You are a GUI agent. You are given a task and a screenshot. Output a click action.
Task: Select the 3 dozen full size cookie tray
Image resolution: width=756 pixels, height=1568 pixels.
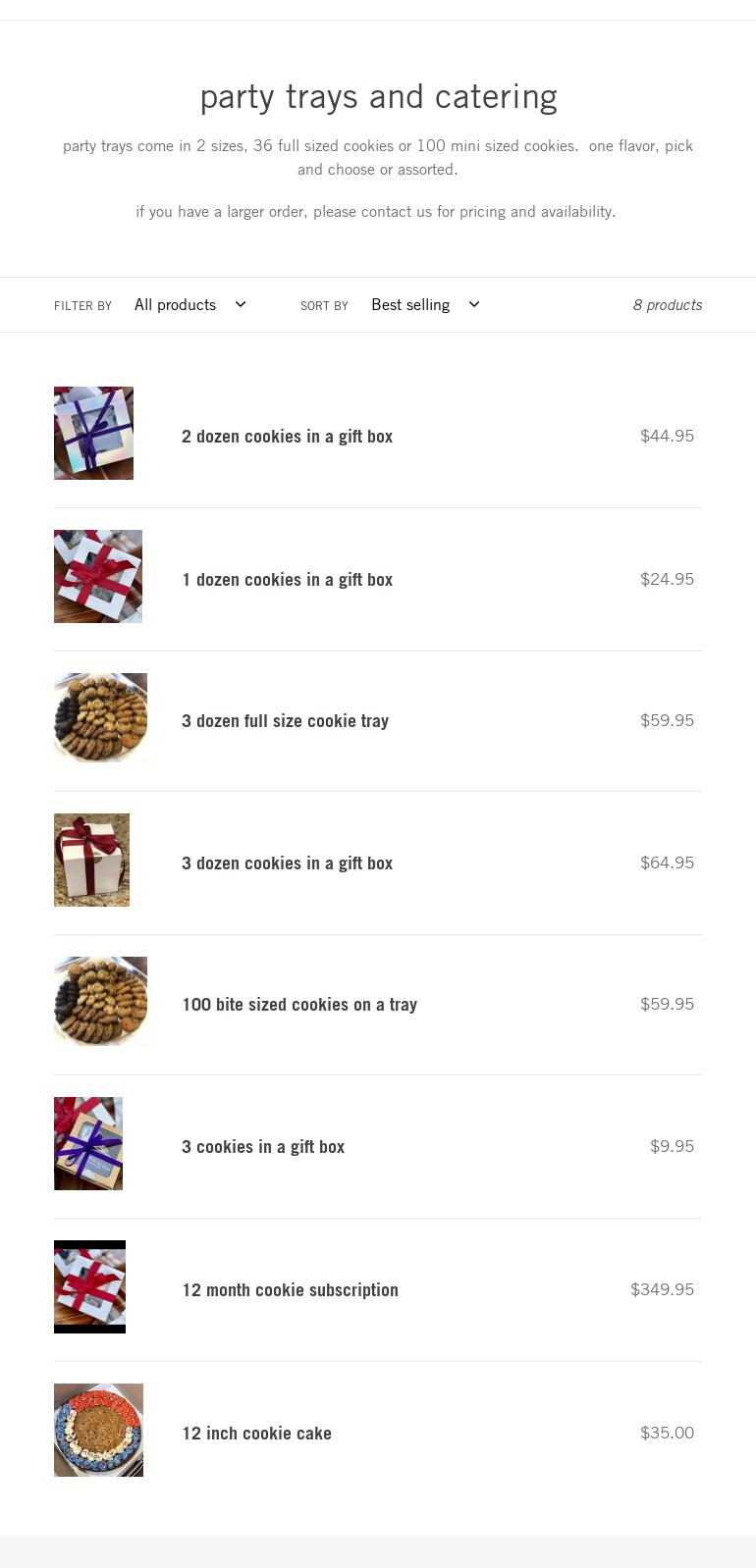(285, 721)
